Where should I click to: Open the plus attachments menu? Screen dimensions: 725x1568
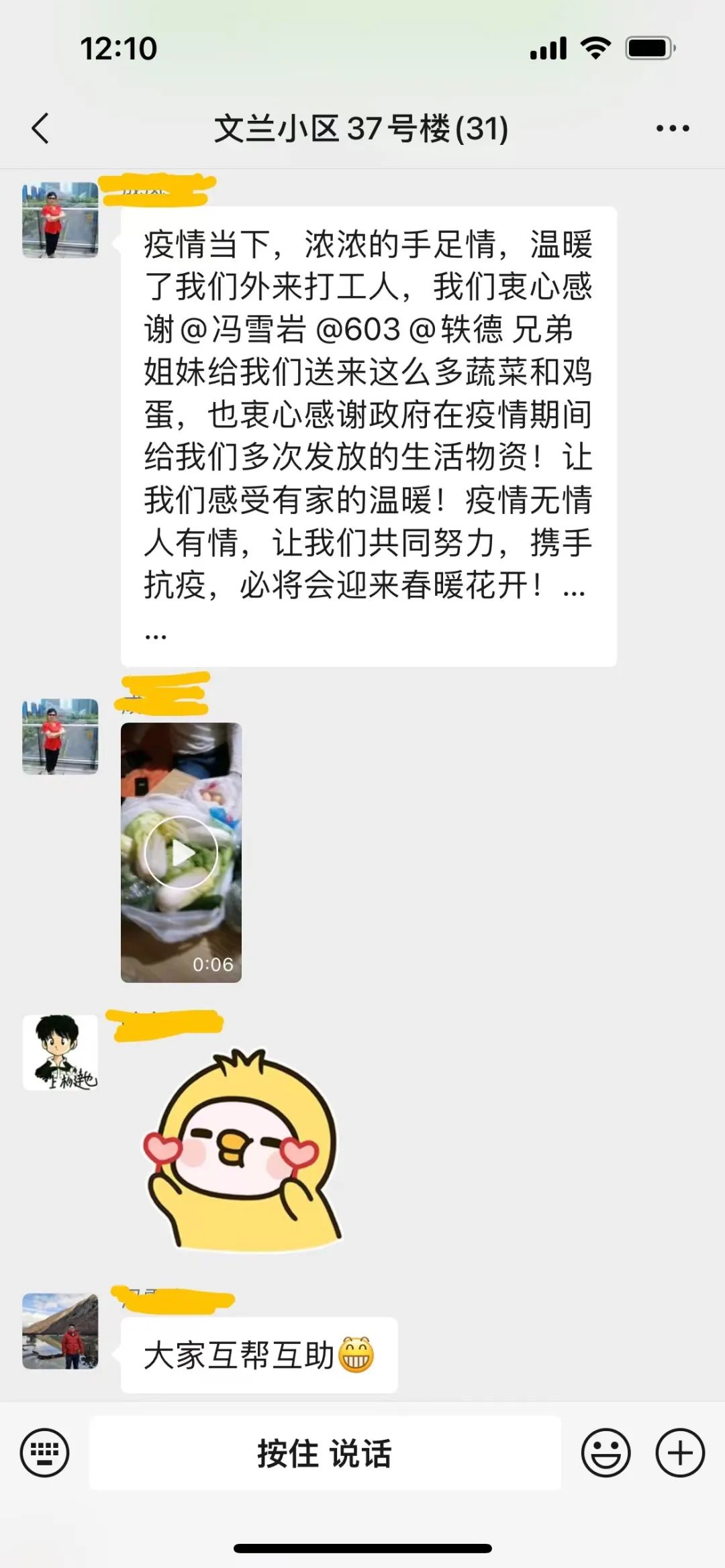point(679,1453)
